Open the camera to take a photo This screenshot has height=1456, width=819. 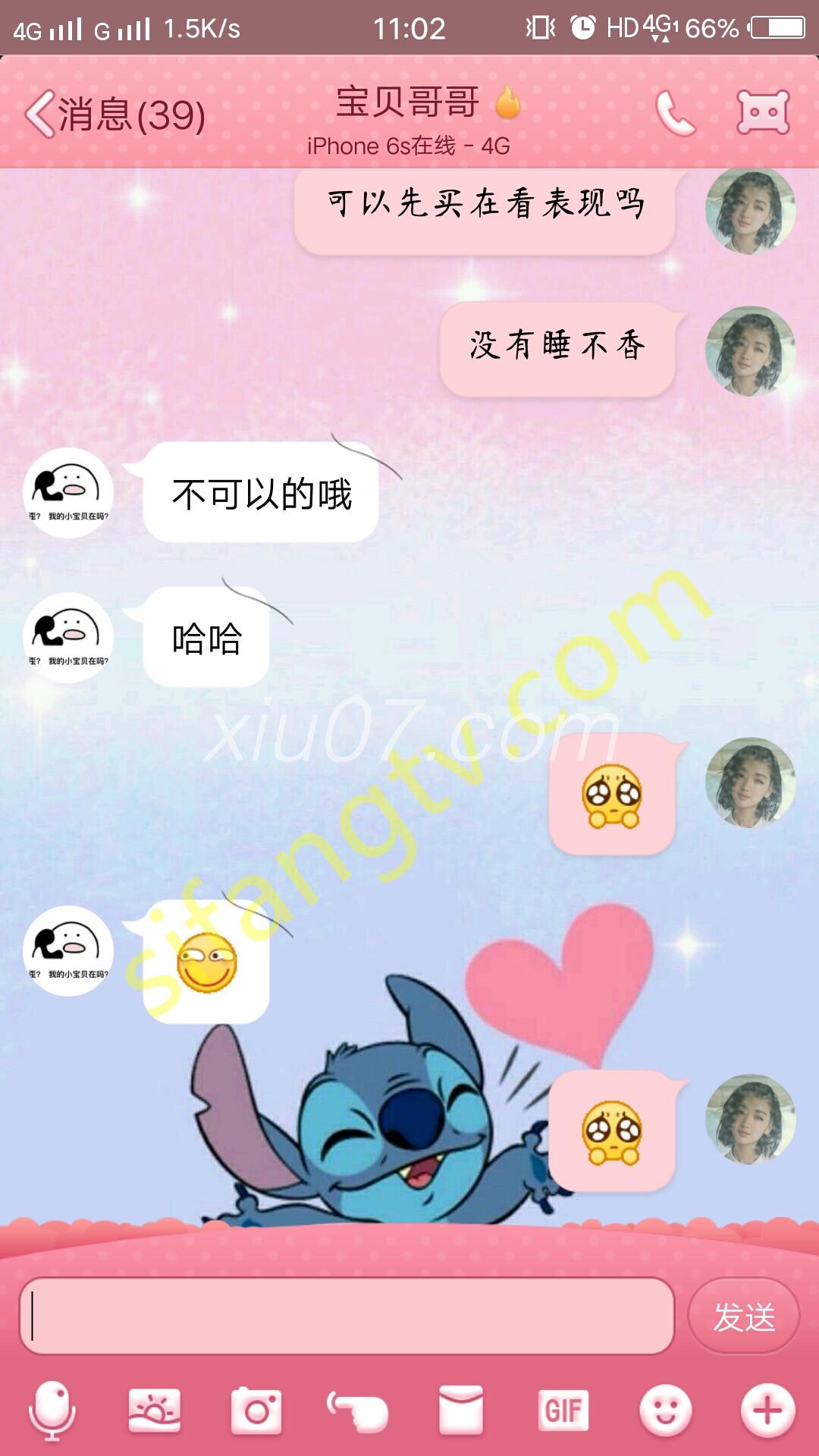[x=256, y=1410]
